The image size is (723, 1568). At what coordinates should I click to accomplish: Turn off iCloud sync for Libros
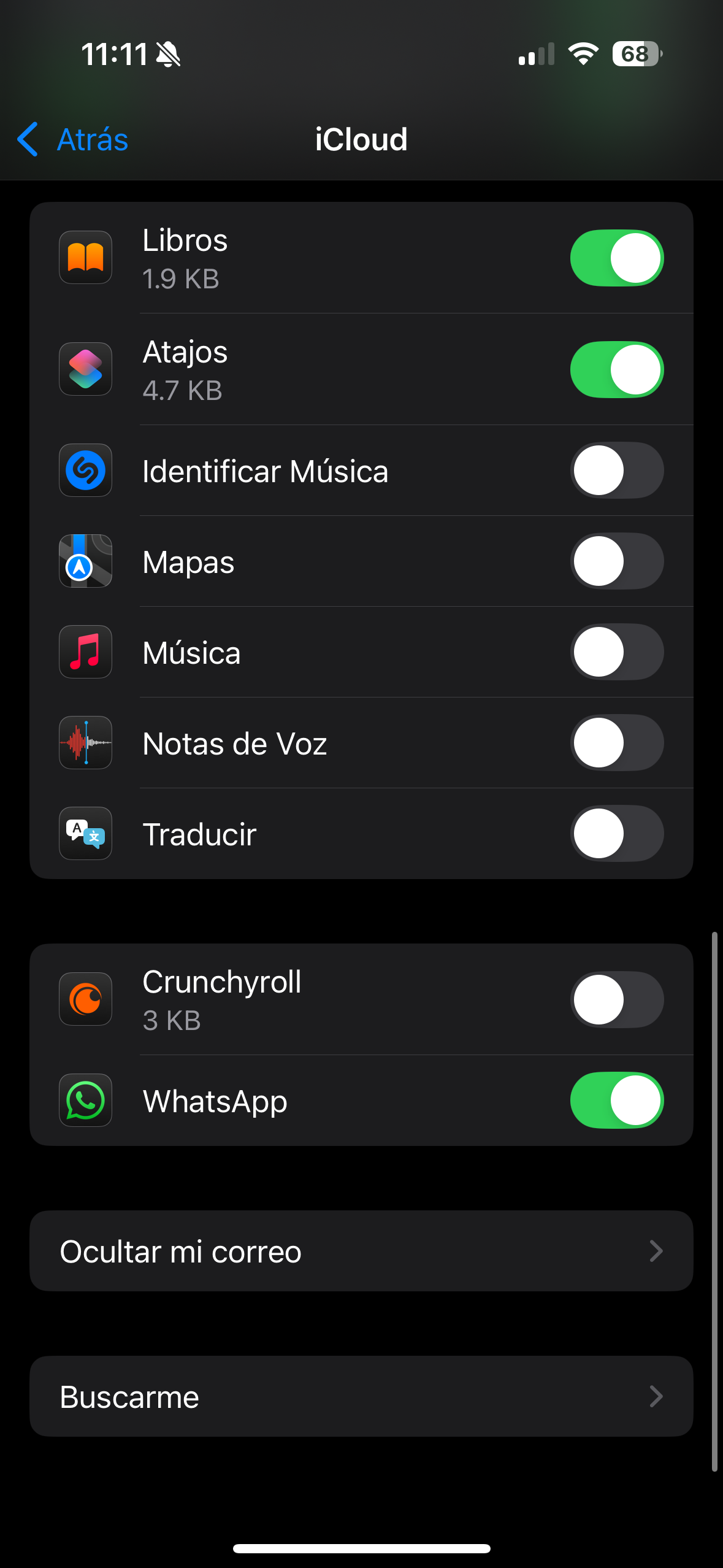coord(616,258)
